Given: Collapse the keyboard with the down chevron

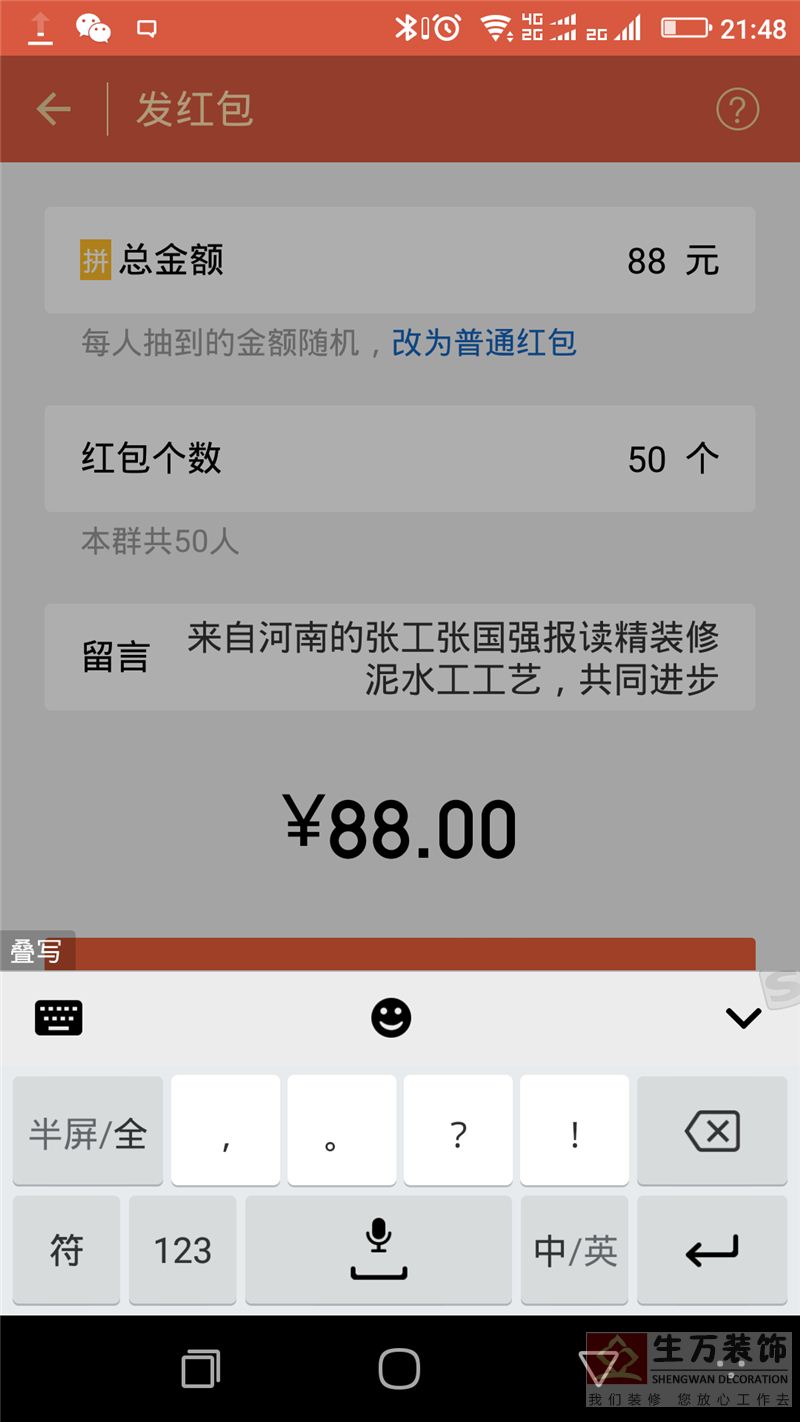Looking at the screenshot, I should tap(743, 1019).
